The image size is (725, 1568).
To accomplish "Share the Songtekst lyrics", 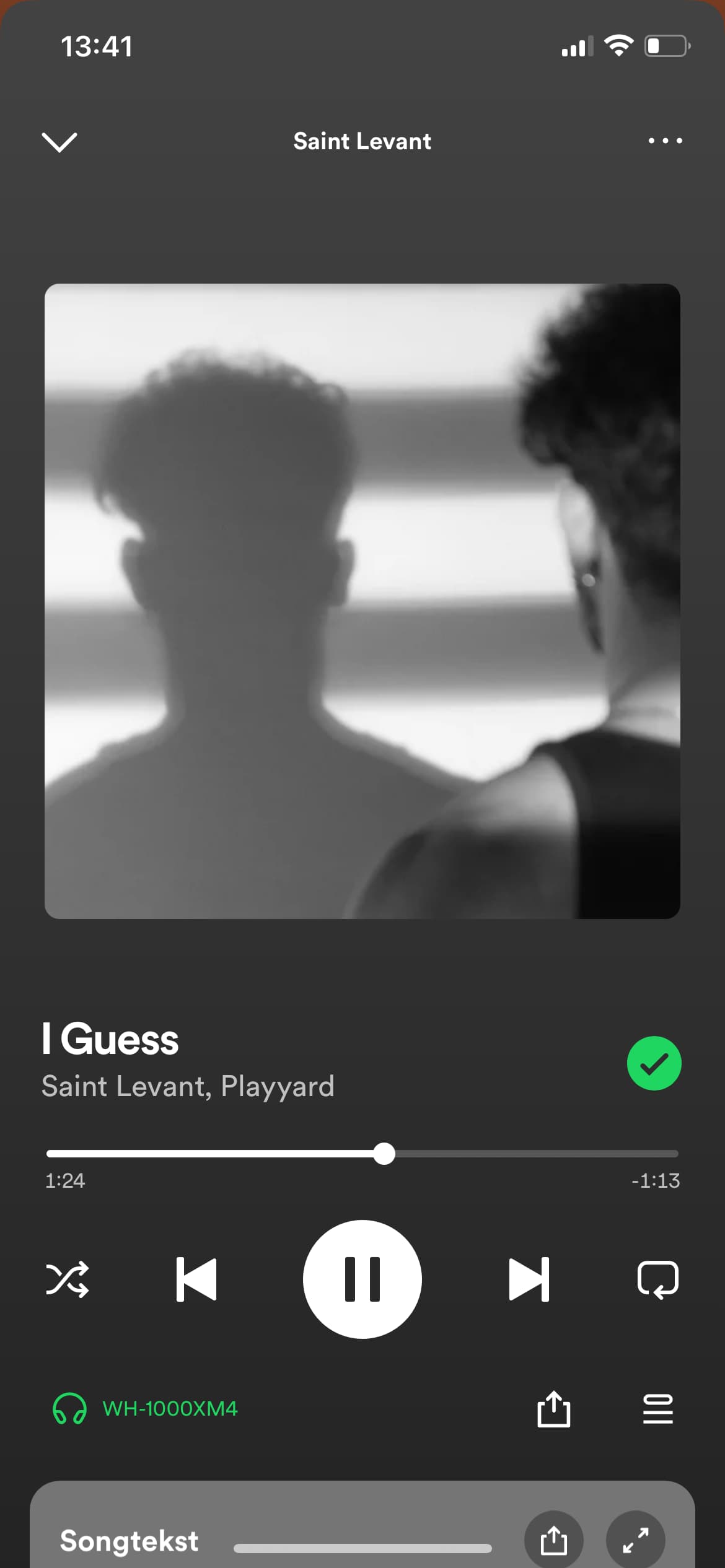I will [553, 1540].
